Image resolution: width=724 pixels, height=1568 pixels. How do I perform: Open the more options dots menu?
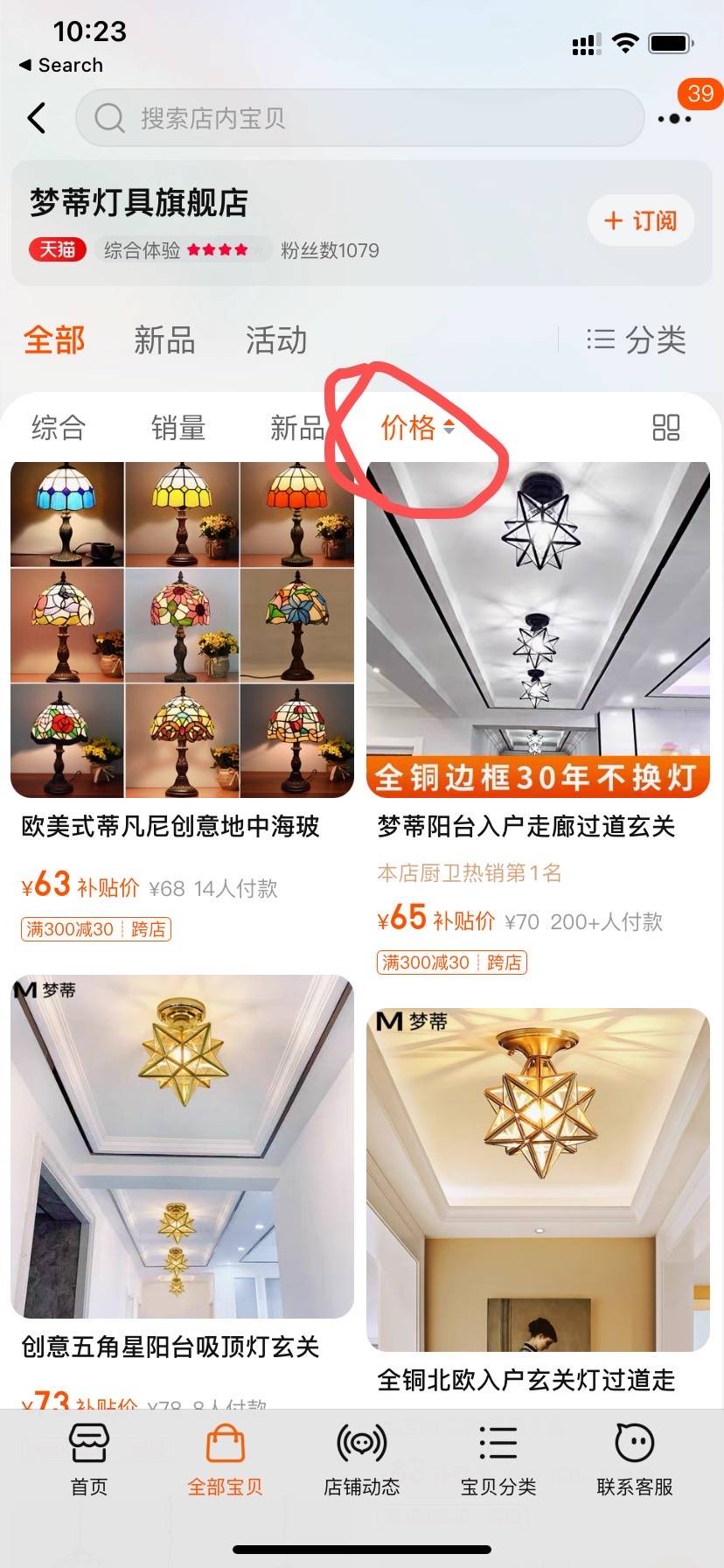[674, 119]
